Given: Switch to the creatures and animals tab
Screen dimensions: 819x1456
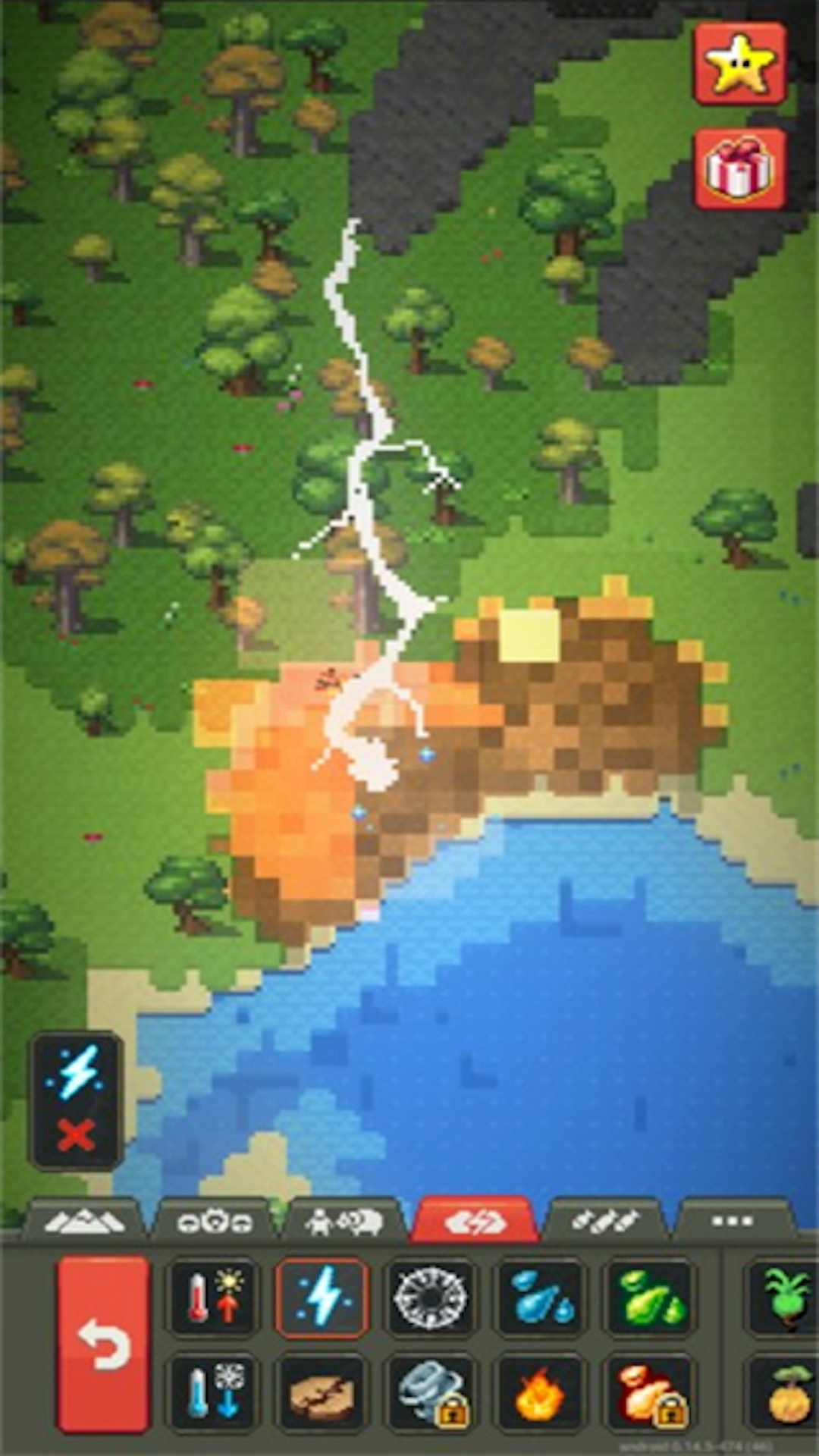Looking at the screenshot, I should (345, 1221).
